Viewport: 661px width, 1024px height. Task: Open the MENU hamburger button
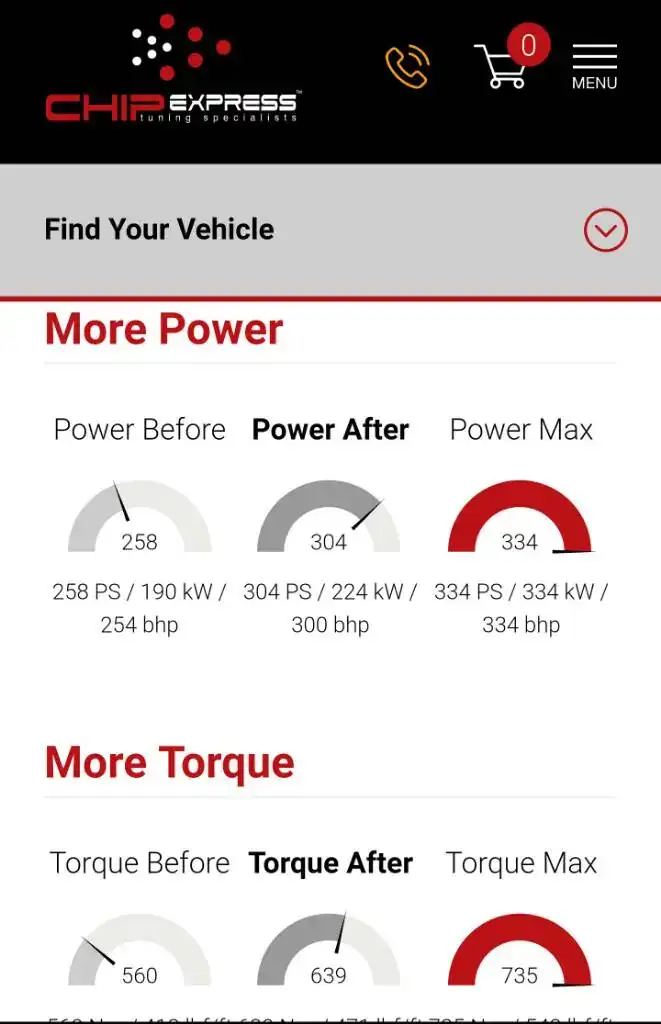pyautogui.click(x=594, y=67)
